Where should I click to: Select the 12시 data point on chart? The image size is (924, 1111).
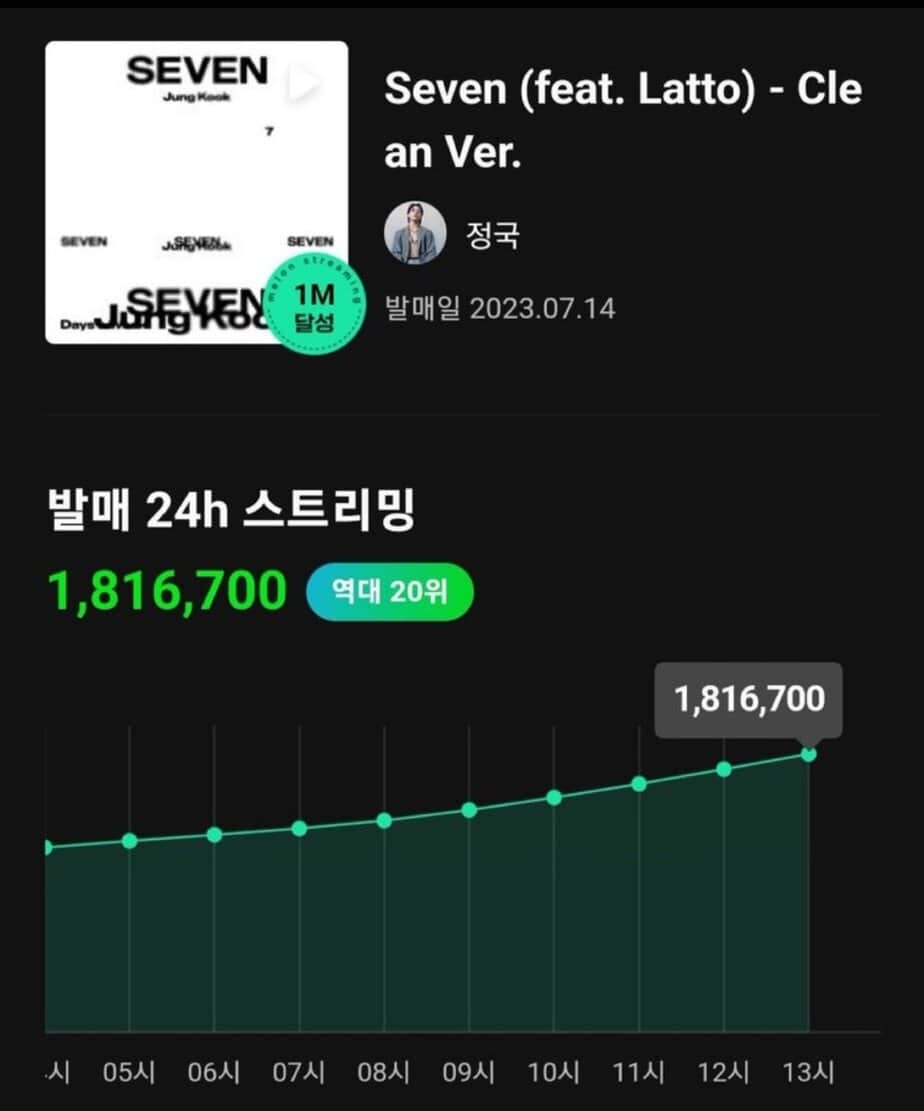coord(724,769)
